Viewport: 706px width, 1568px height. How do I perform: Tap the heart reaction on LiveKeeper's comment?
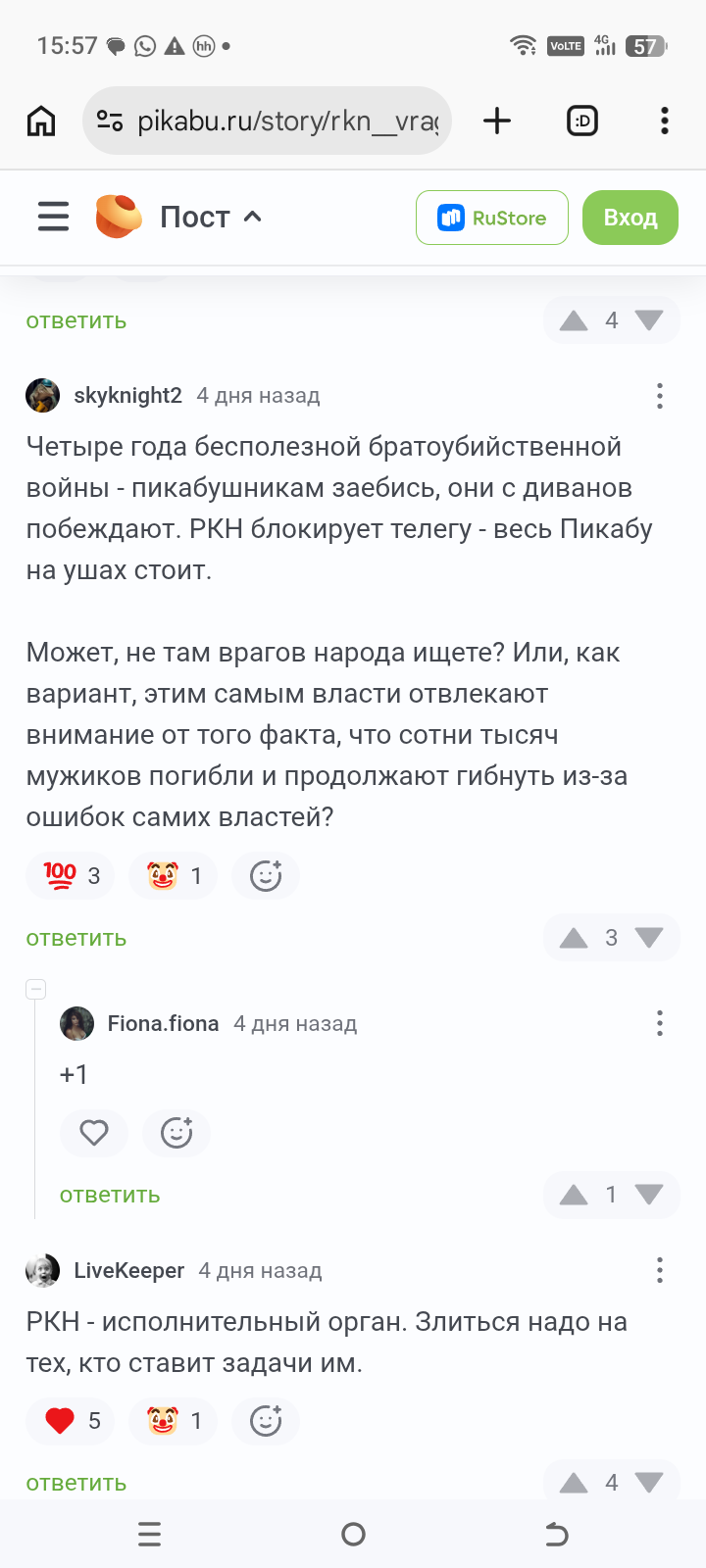pos(71,1421)
